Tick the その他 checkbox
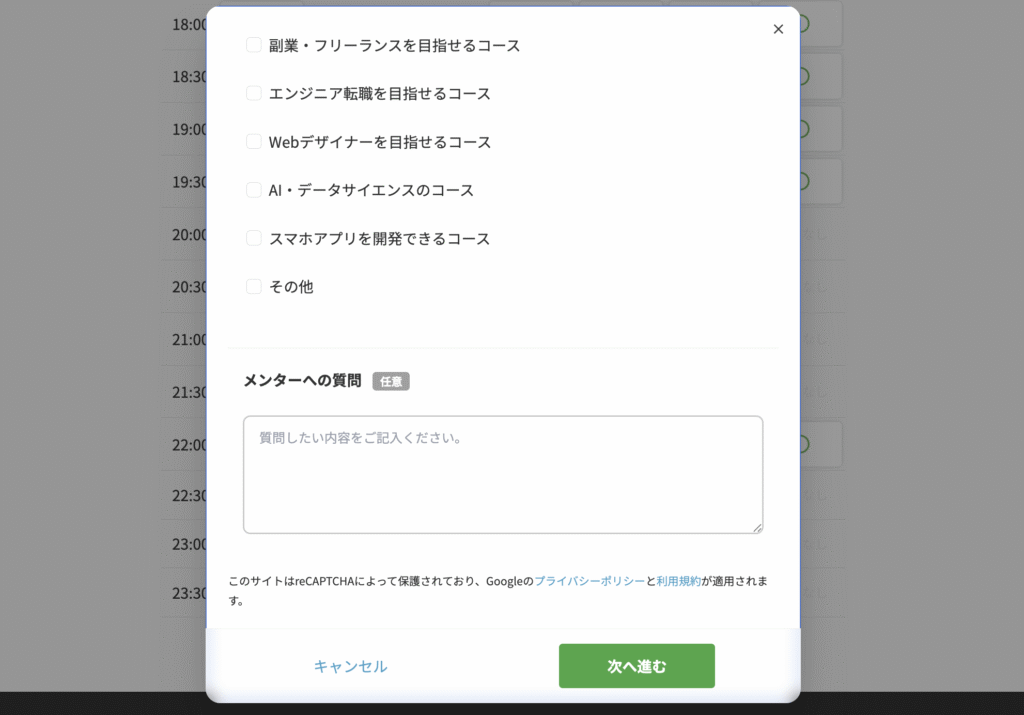1024x715 pixels. point(254,286)
